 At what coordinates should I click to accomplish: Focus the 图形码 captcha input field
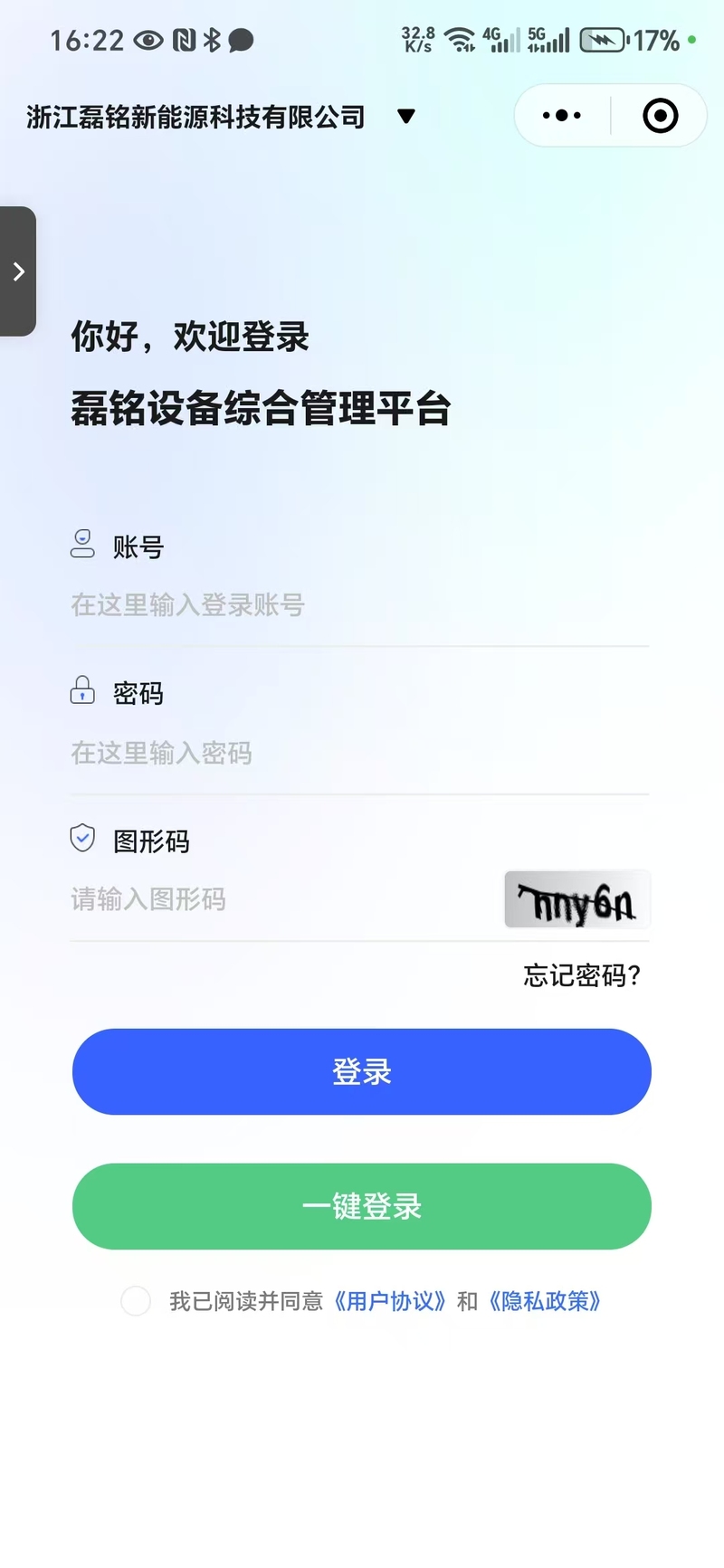point(282,899)
